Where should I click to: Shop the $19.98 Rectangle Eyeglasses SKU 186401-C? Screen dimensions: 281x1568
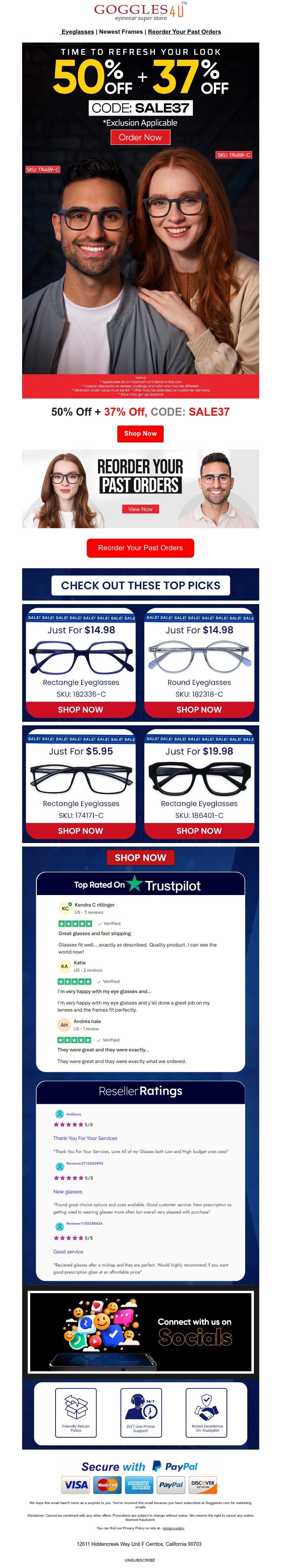(x=199, y=830)
